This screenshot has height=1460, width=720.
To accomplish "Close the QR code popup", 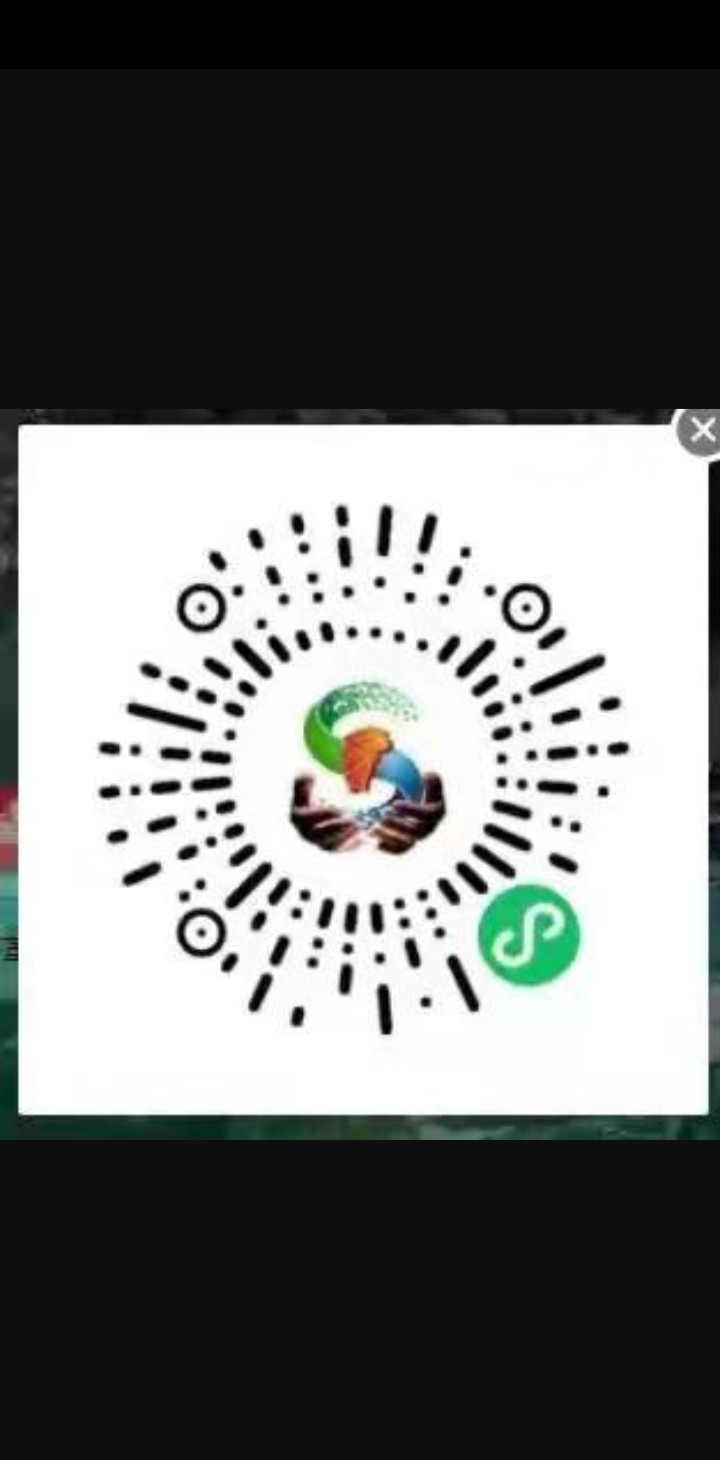I will pos(700,431).
